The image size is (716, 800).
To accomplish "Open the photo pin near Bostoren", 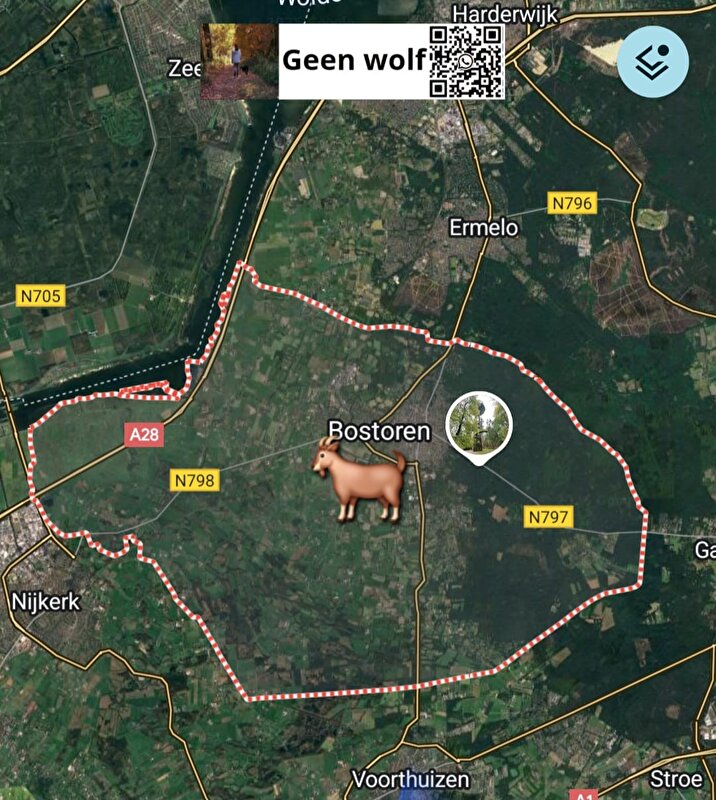I will click(478, 425).
